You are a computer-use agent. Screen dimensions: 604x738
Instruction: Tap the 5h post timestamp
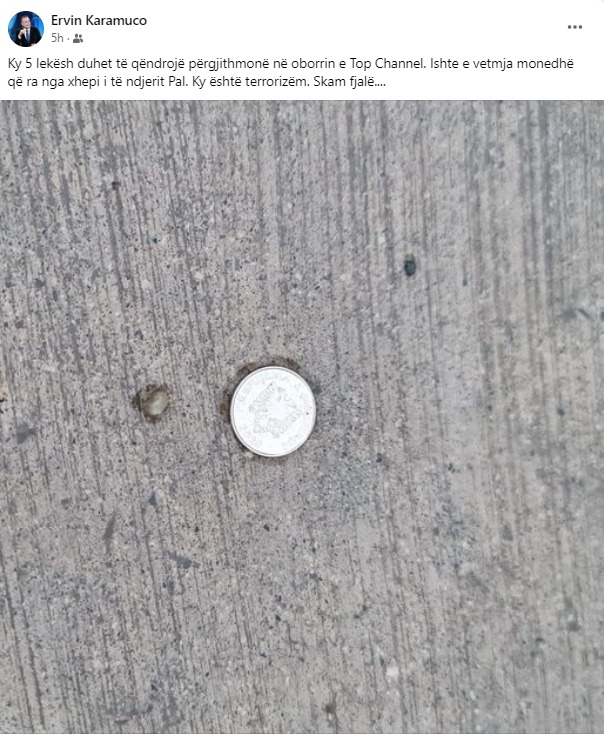pos(58,38)
